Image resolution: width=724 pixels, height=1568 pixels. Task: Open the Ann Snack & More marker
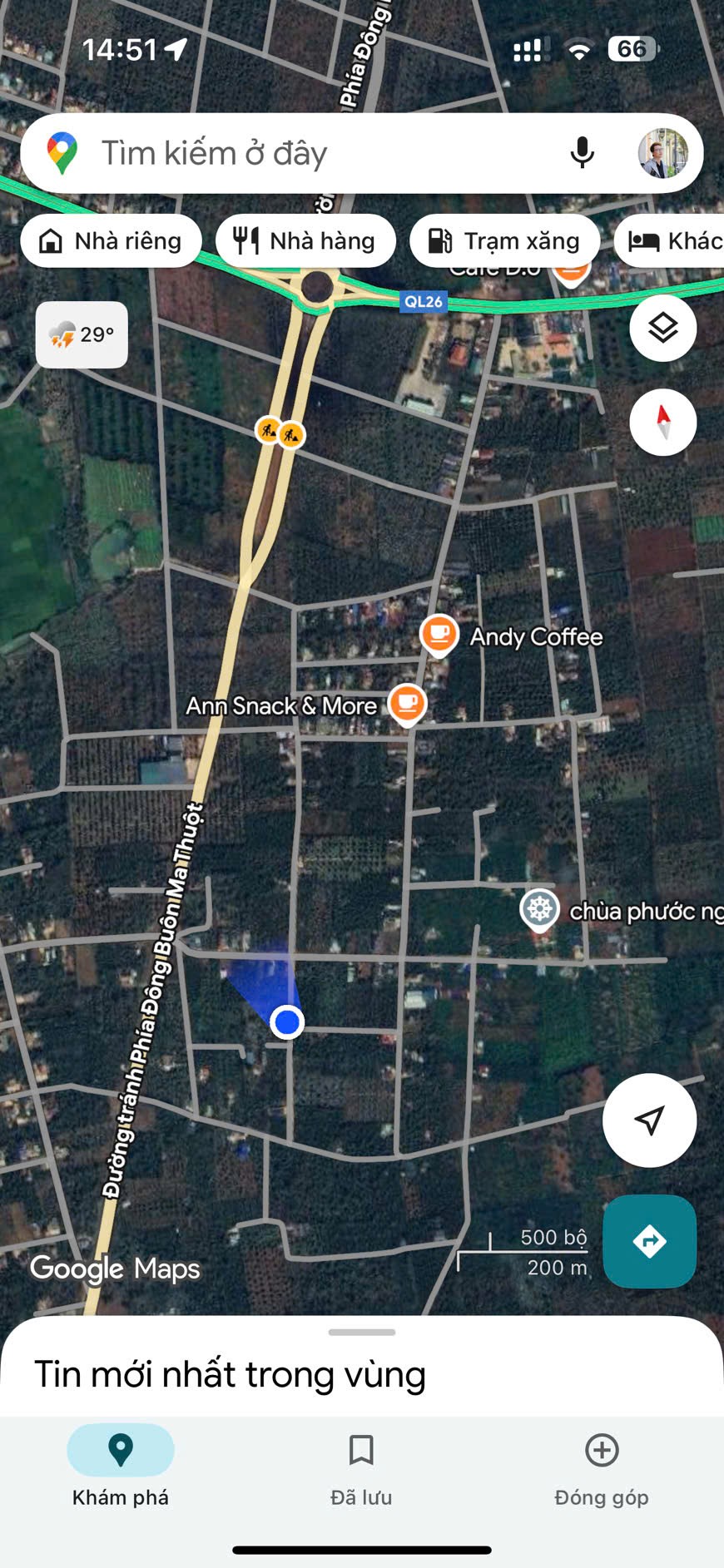407,705
